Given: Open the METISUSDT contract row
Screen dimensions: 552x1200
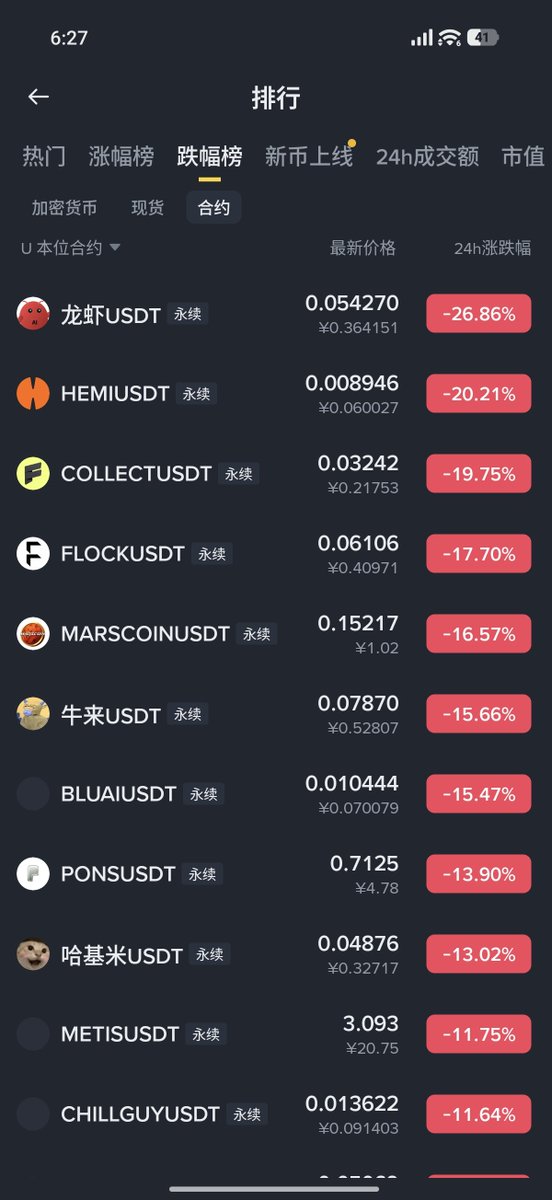Looking at the screenshot, I should click(276, 1034).
